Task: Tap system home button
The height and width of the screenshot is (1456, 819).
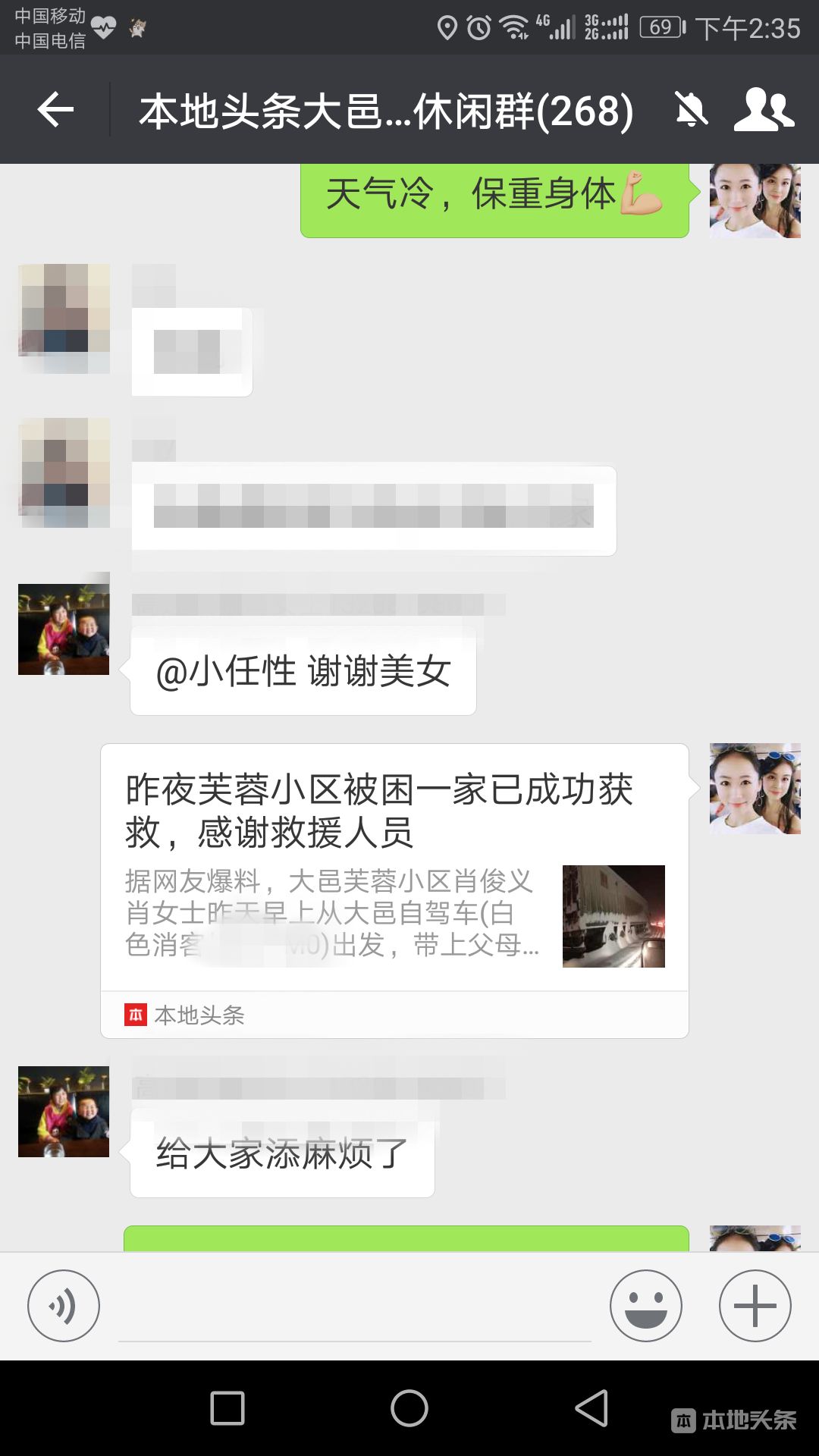Action: pyautogui.click(x=409, y=1408)
